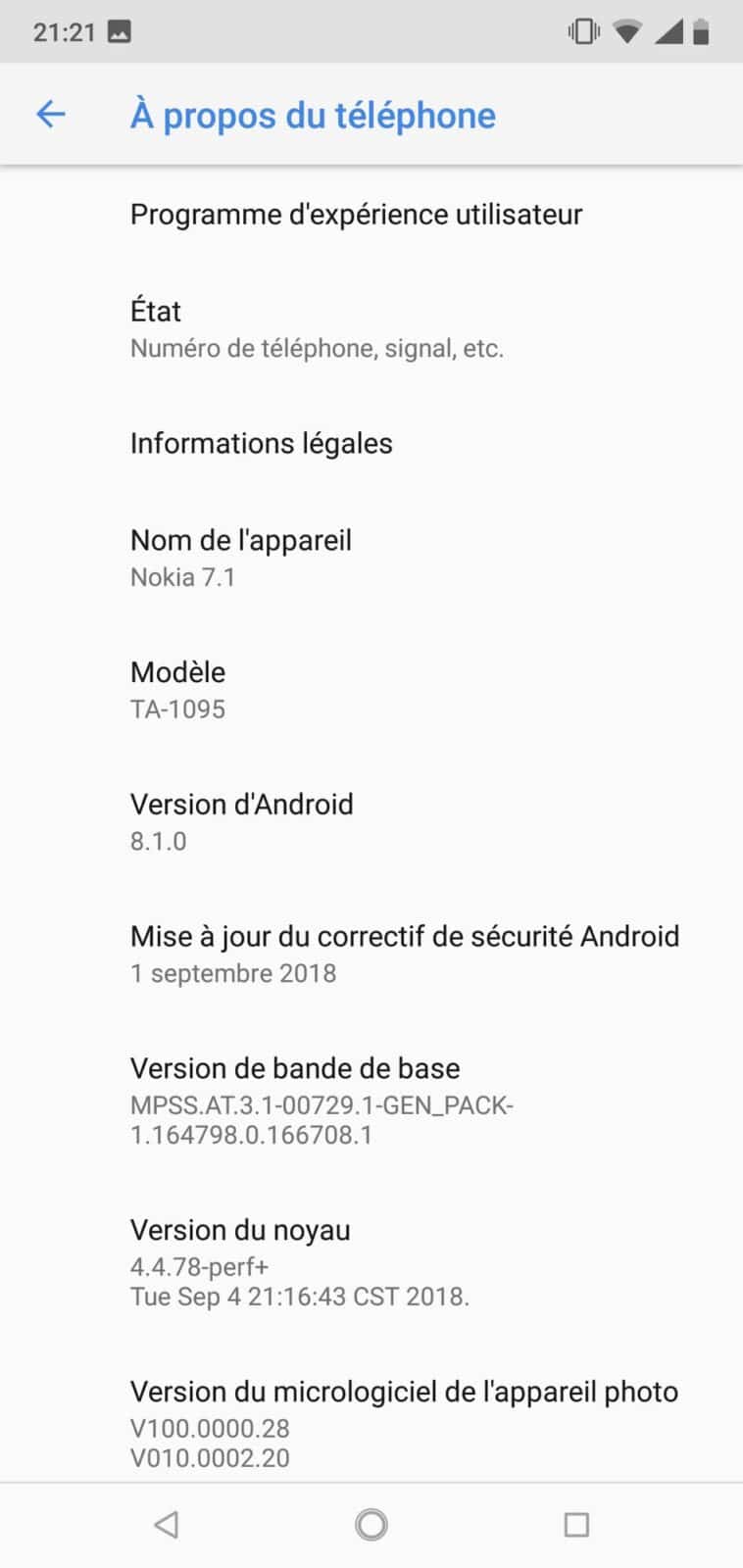Tap the system home button

coord(371,1524)
